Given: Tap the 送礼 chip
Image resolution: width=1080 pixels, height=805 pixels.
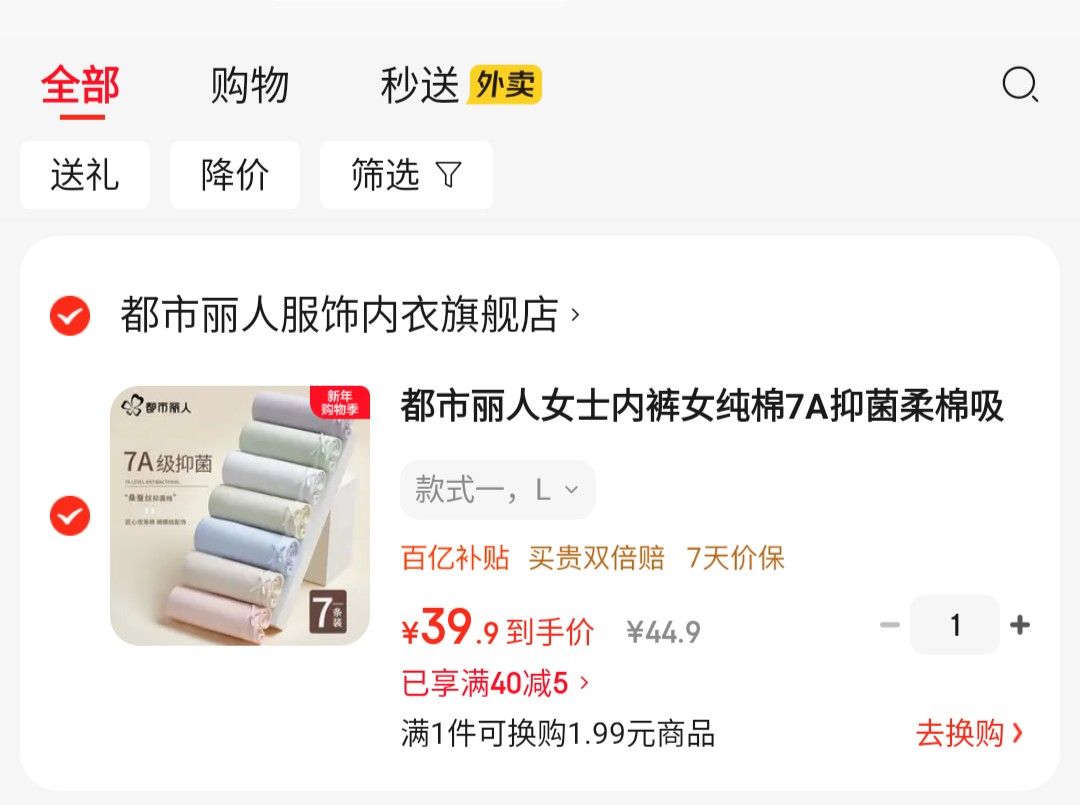Looking at the screenshot, I should tap(85, 174).
